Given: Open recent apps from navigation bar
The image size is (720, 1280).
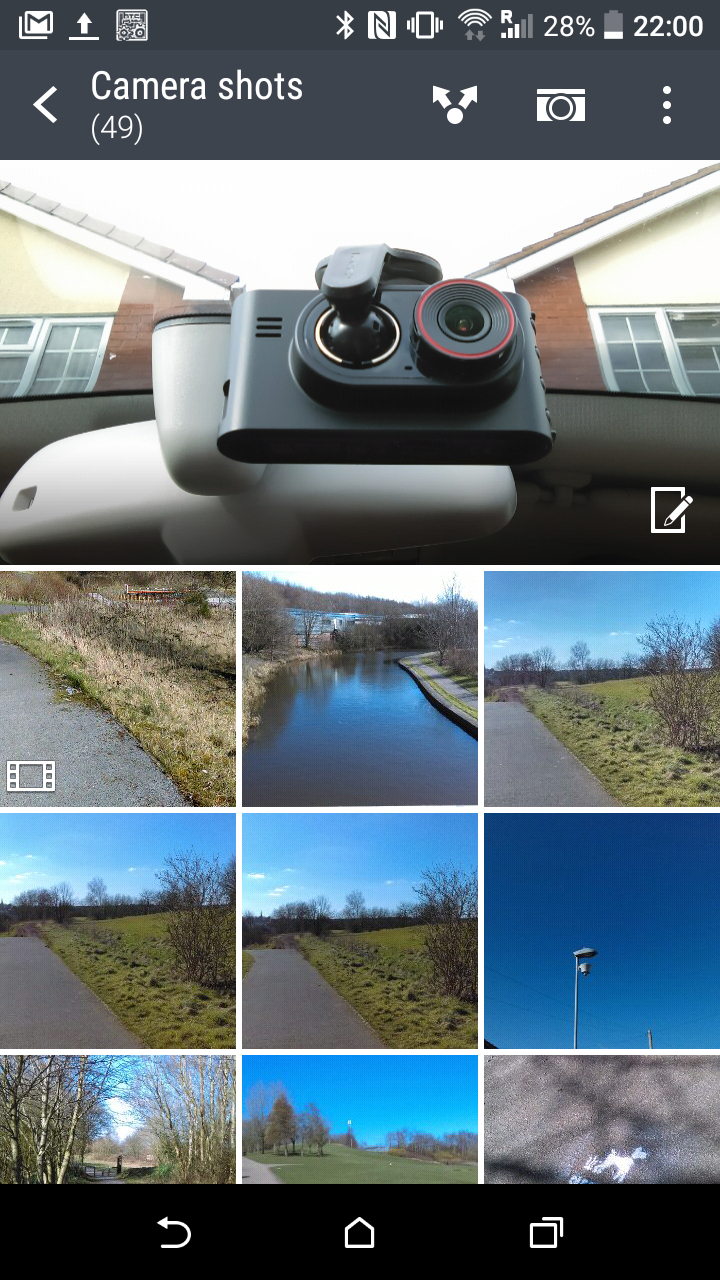Looking at the screenshot, I should [x=546, y=1233].
